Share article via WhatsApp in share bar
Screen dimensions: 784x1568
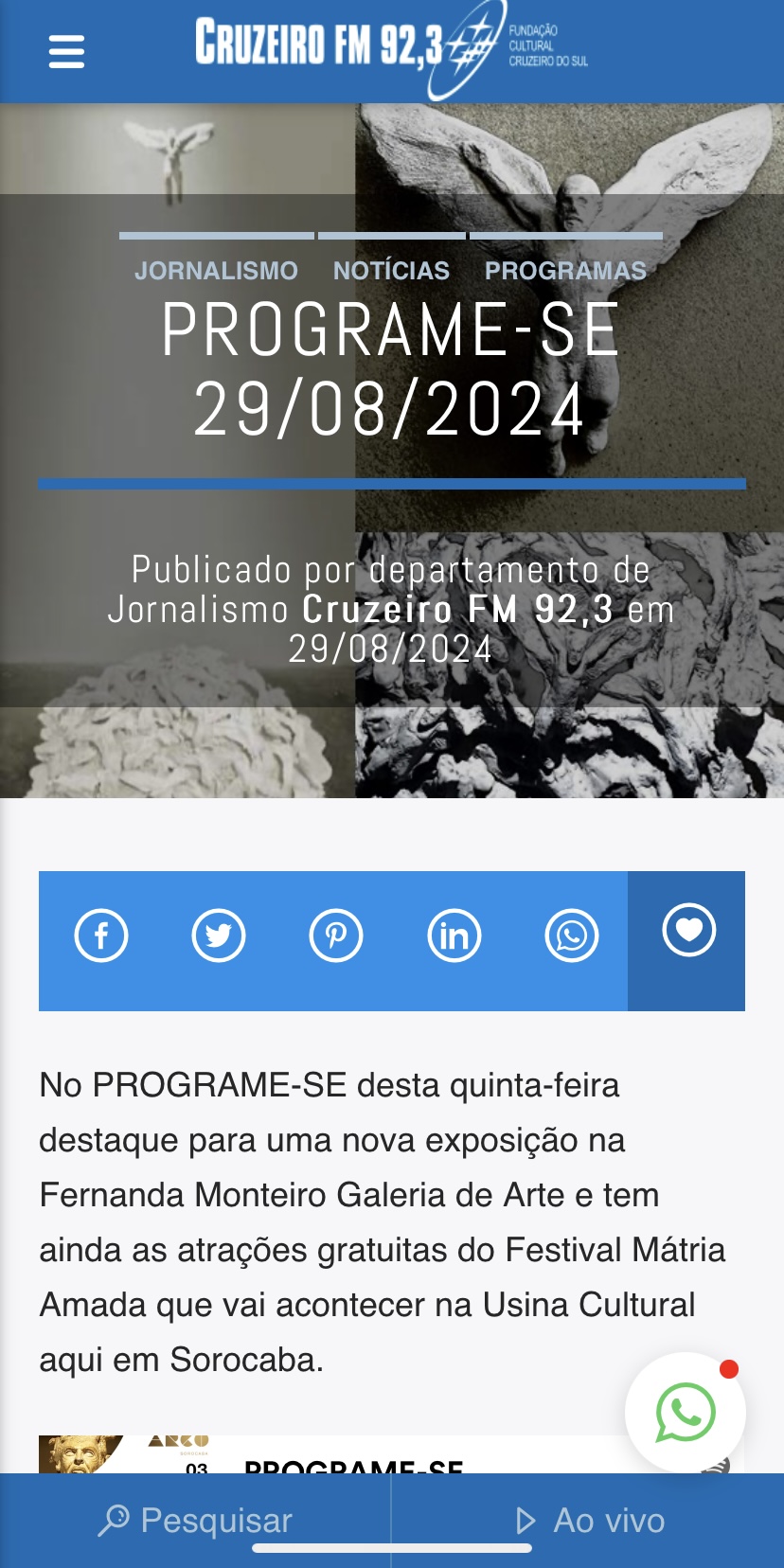point(572,935)
